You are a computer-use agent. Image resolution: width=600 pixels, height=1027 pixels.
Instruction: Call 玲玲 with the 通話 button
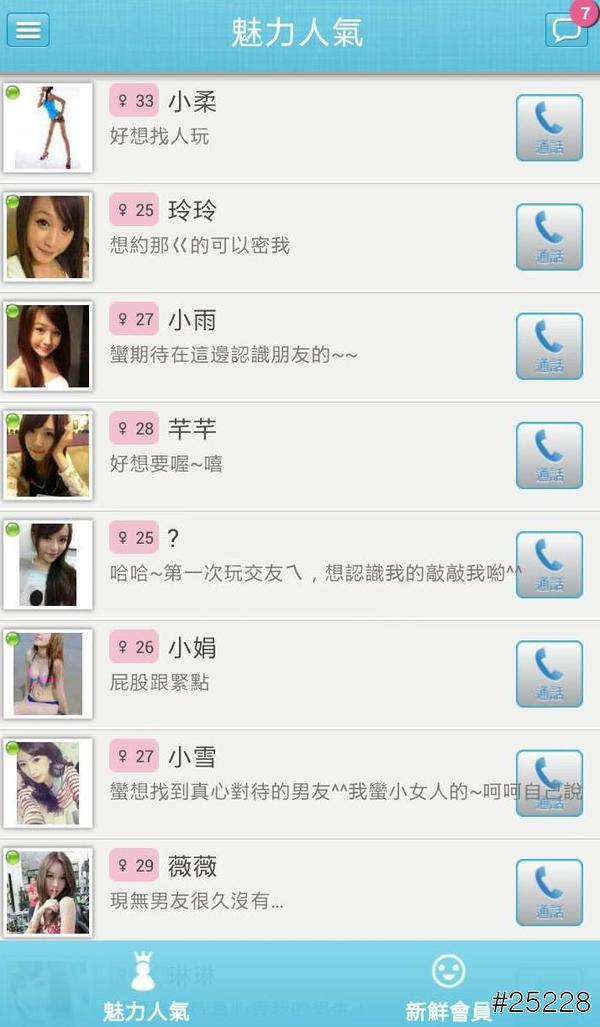click(x=549, y=237)
